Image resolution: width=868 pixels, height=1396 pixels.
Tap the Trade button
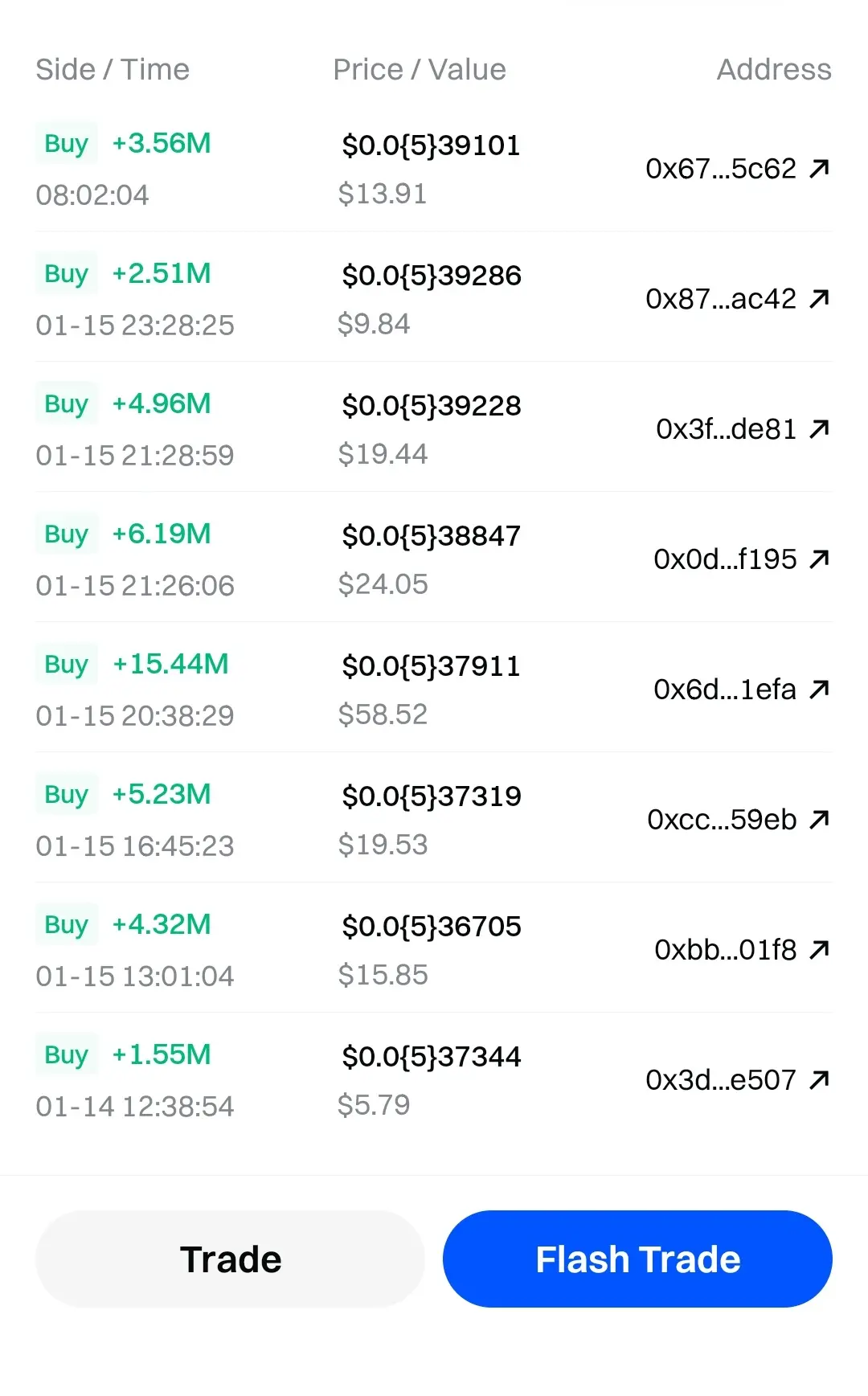pos(231,1259)
